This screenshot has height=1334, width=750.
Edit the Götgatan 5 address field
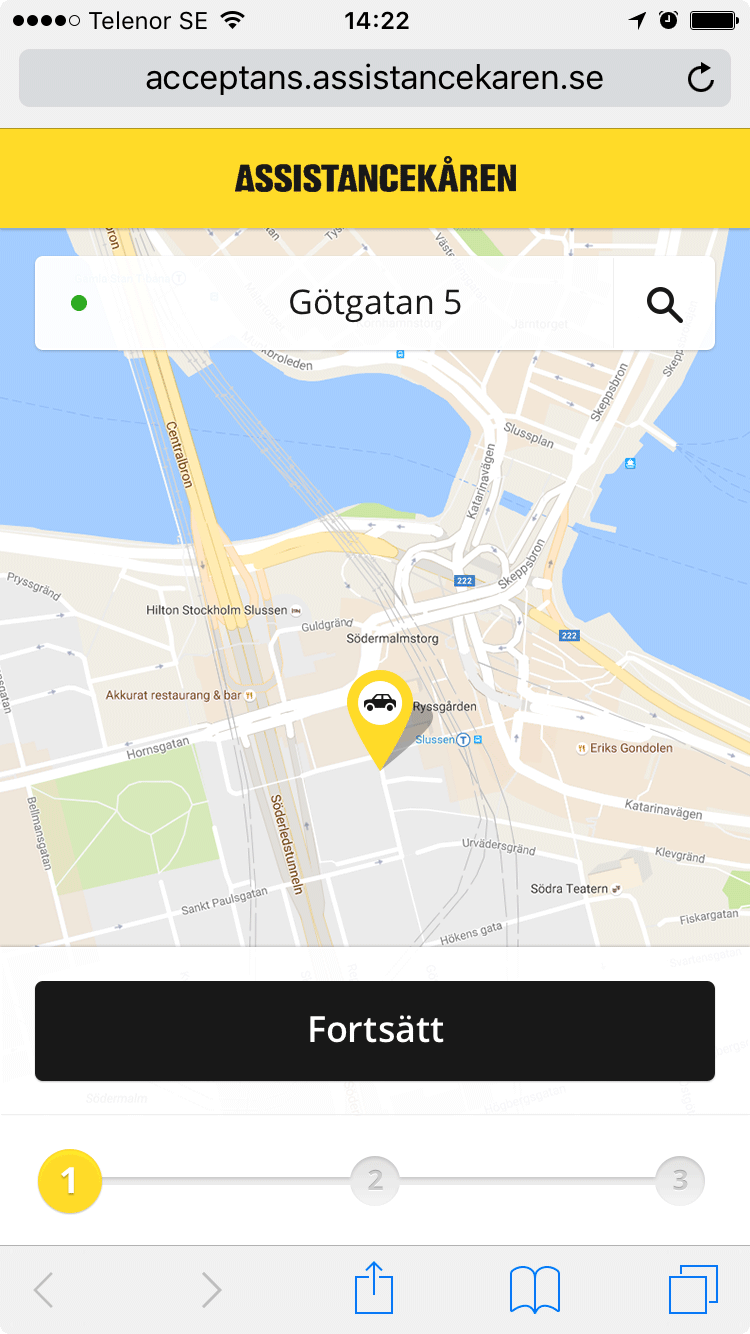point(375,303)
